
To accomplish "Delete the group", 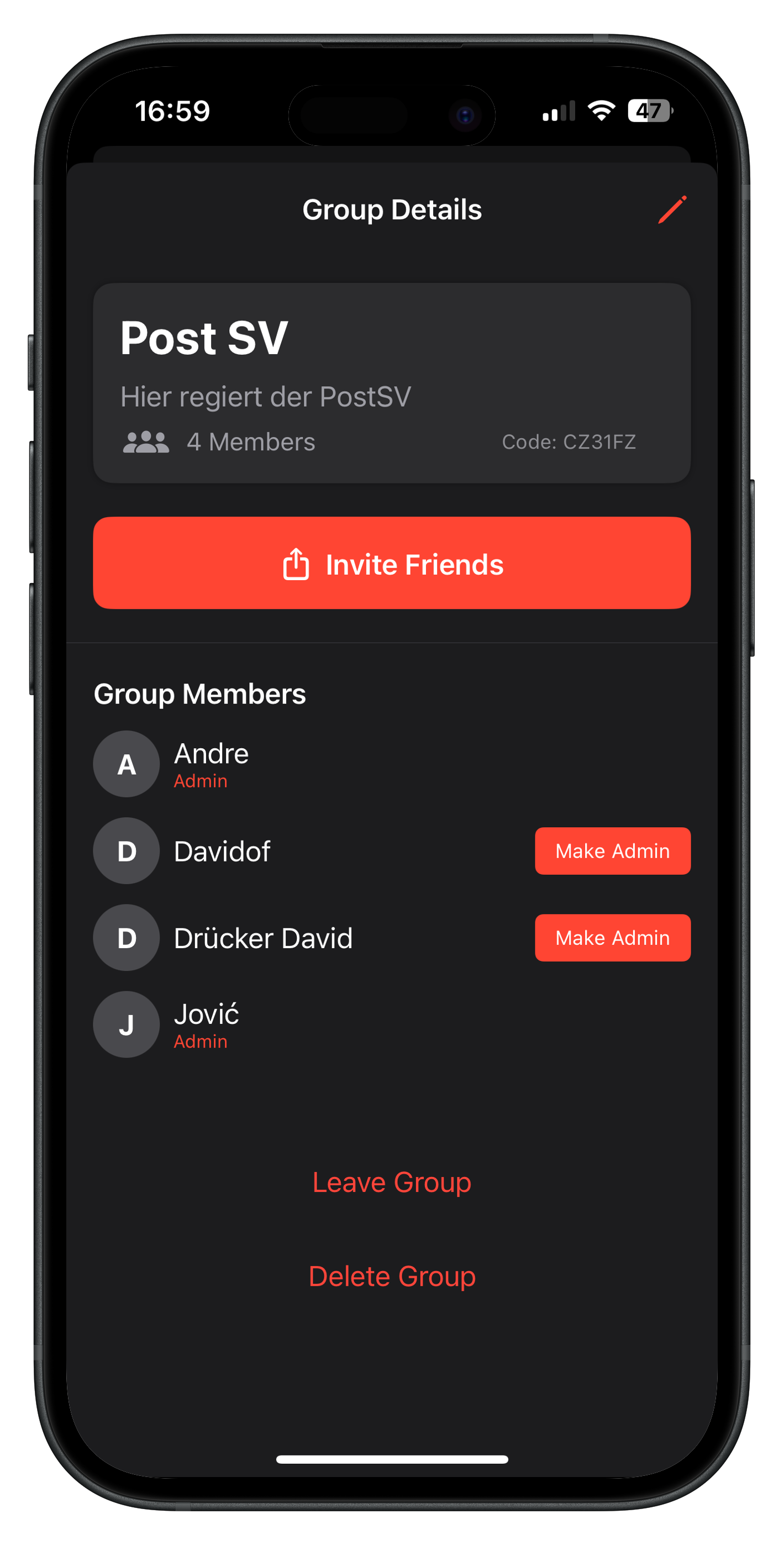I will tap(392, 1276).
